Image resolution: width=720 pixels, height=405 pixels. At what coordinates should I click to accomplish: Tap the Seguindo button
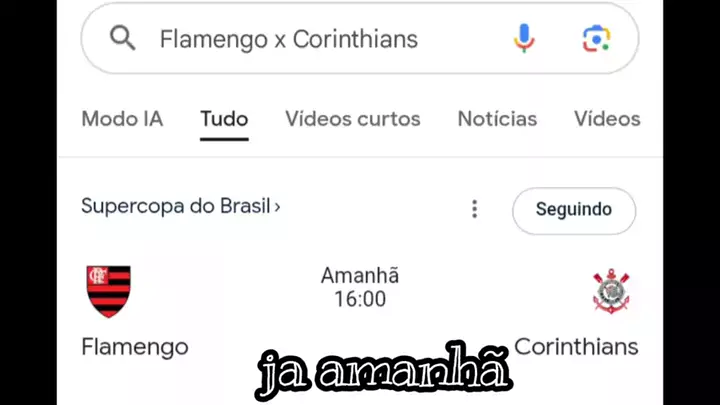click(x=573, y=210)
